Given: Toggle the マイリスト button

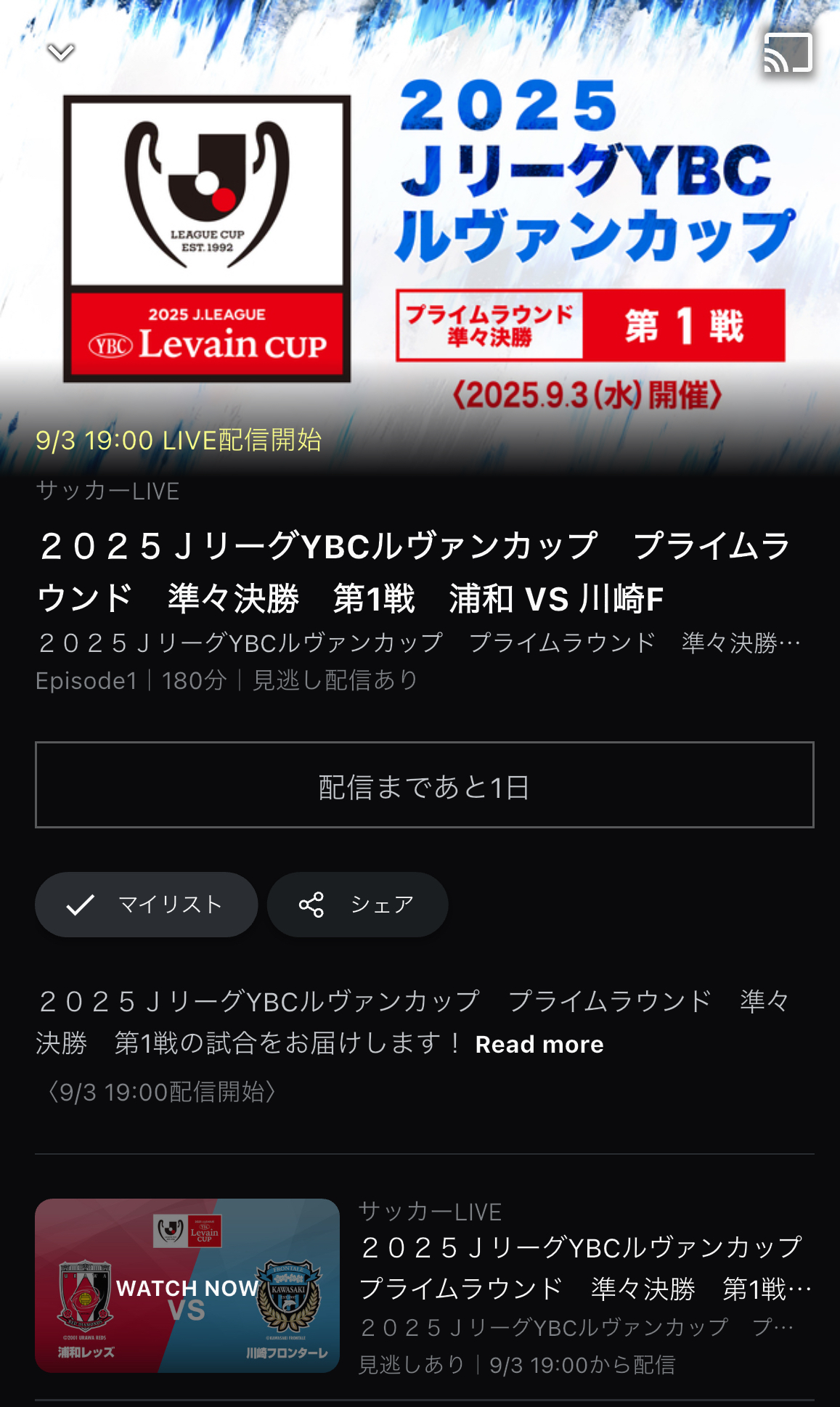Looking at the screenshot, I should pyautogui.click(x=146, y=905).
